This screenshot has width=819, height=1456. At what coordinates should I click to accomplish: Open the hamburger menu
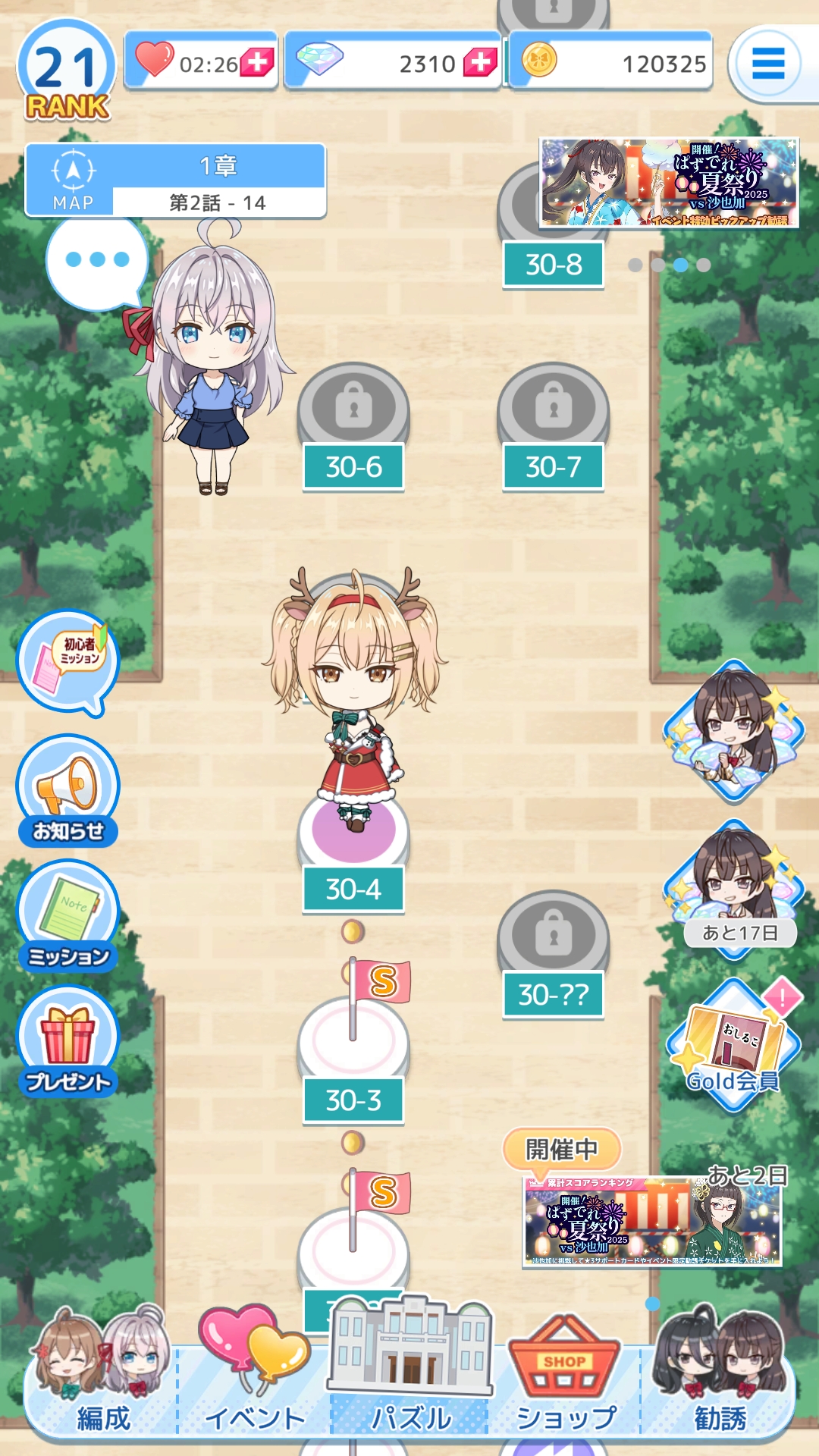click(x=767, y=64)
